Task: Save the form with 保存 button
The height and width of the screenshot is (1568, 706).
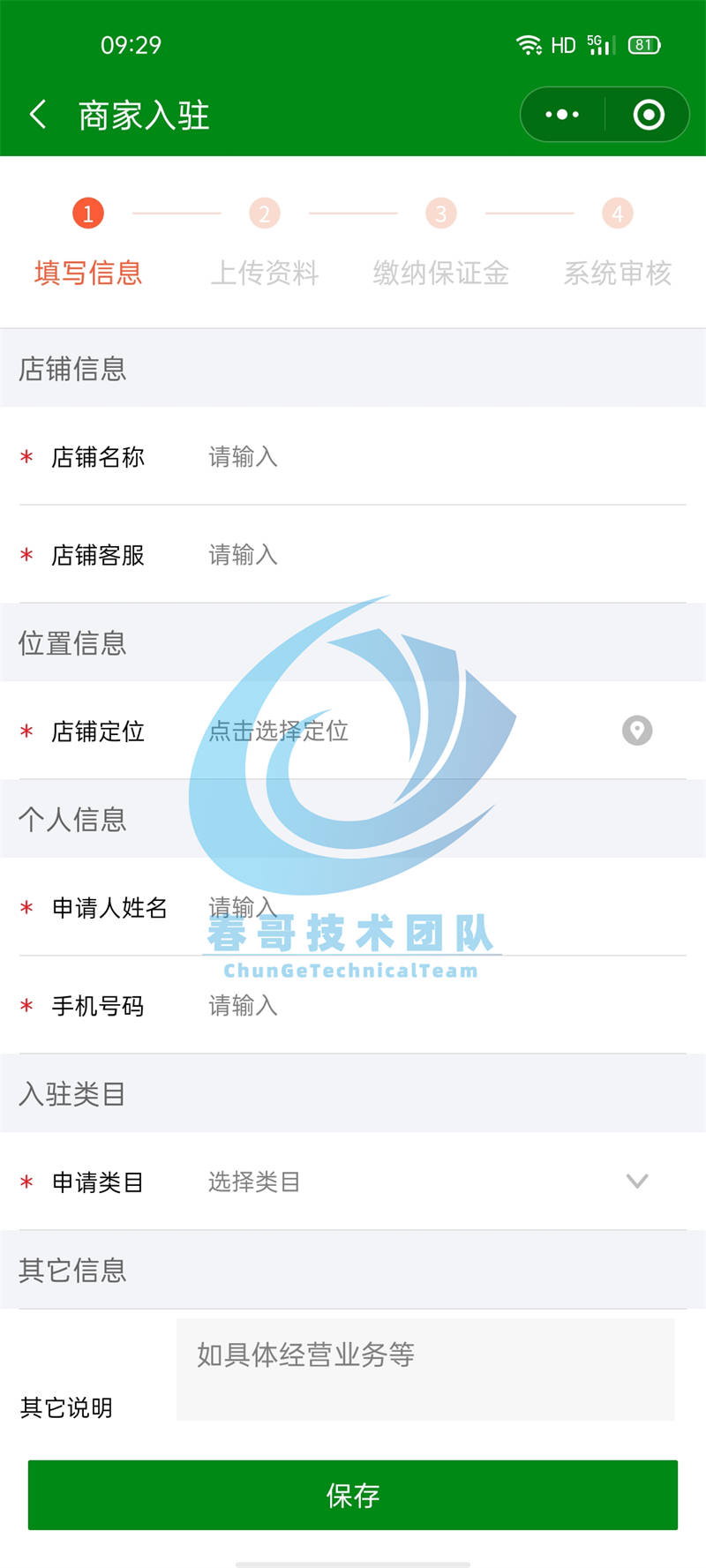Action: [x=353, y=1495]
